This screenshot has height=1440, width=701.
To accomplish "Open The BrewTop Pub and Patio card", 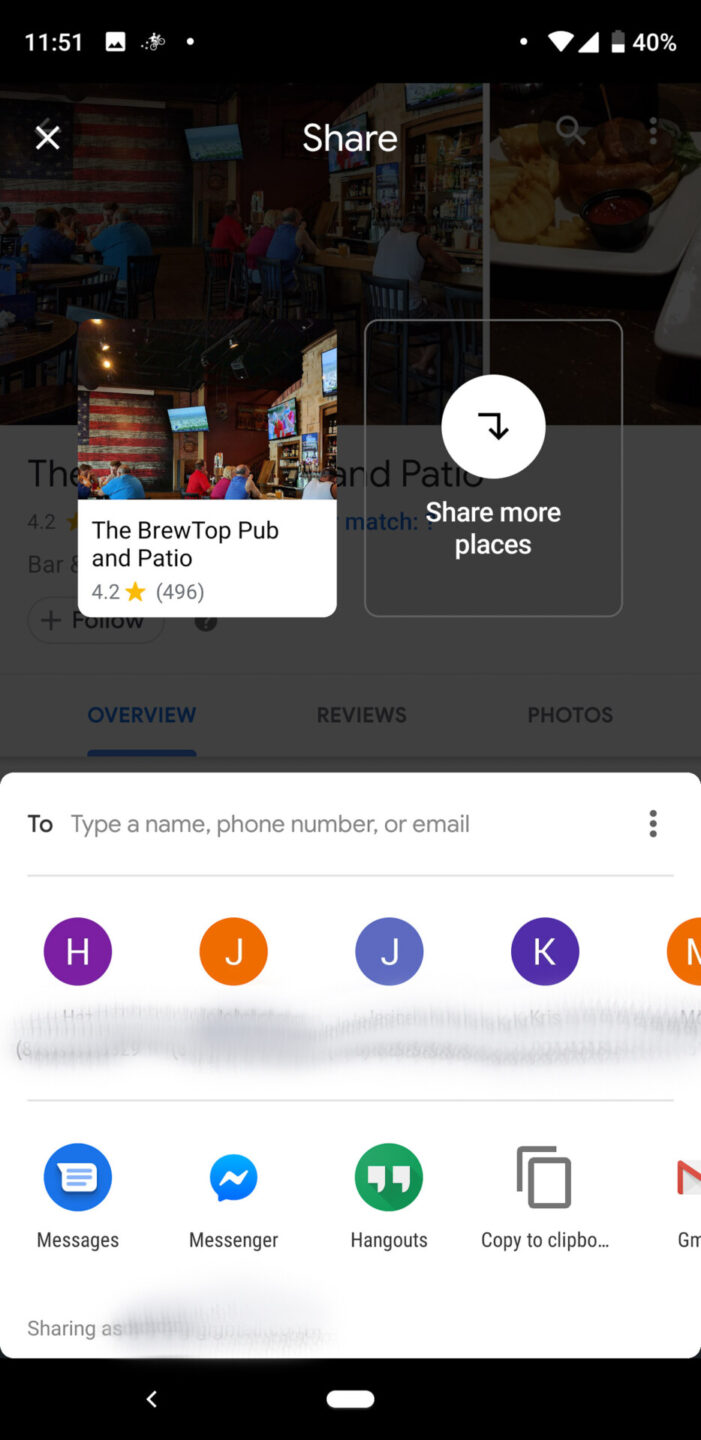I will pyautogui.click(x=207, y=468).
